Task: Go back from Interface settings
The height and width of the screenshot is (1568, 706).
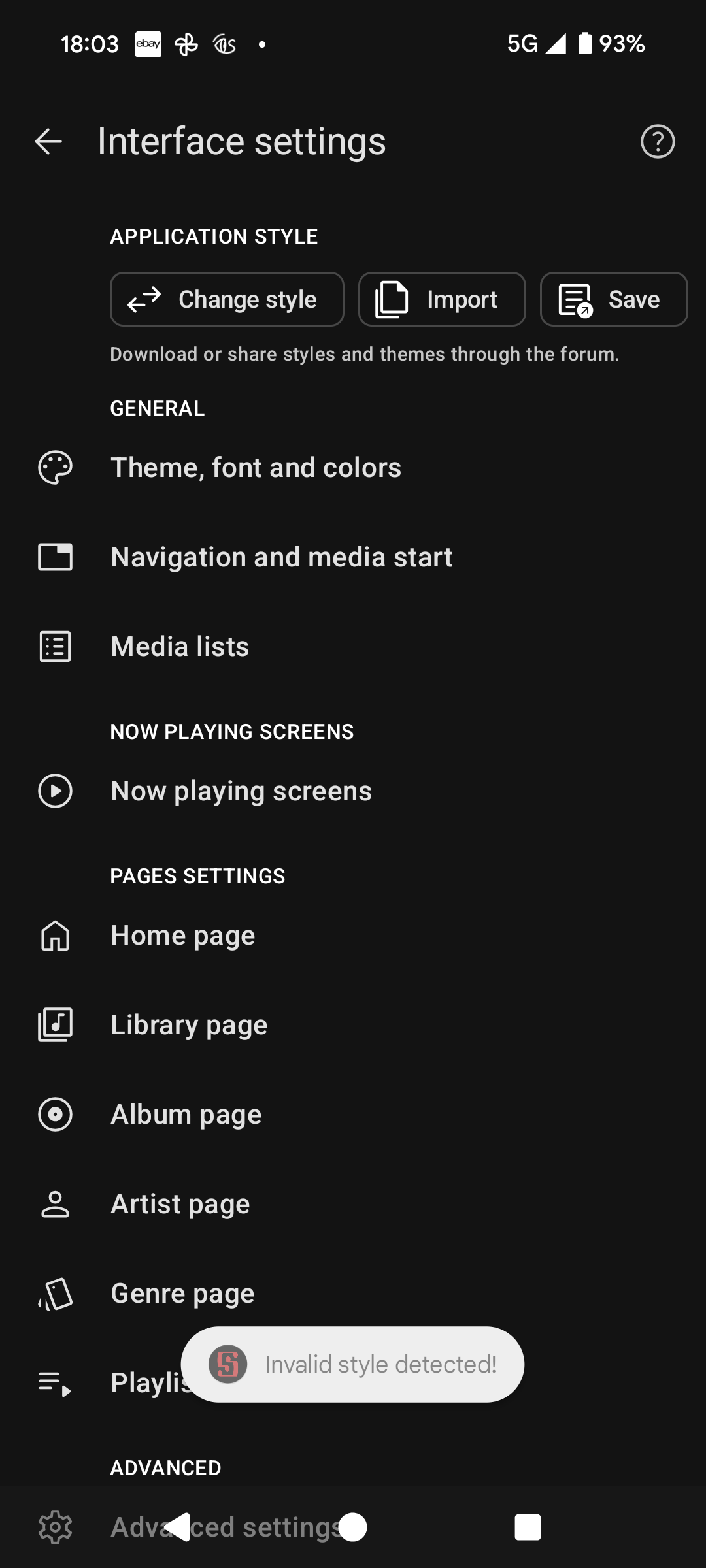Action: [48, 141]
